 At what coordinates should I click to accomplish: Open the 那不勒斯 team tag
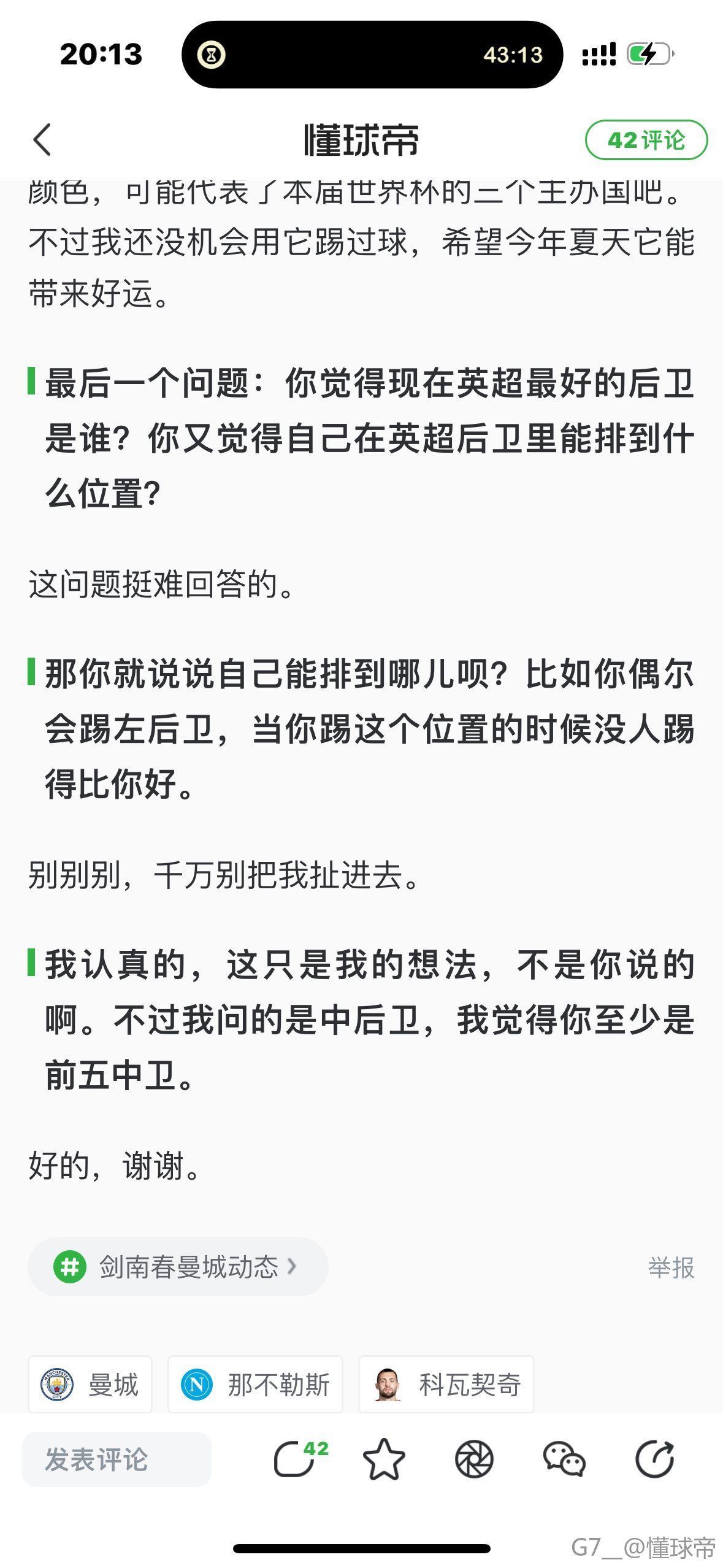point(255,1385)
